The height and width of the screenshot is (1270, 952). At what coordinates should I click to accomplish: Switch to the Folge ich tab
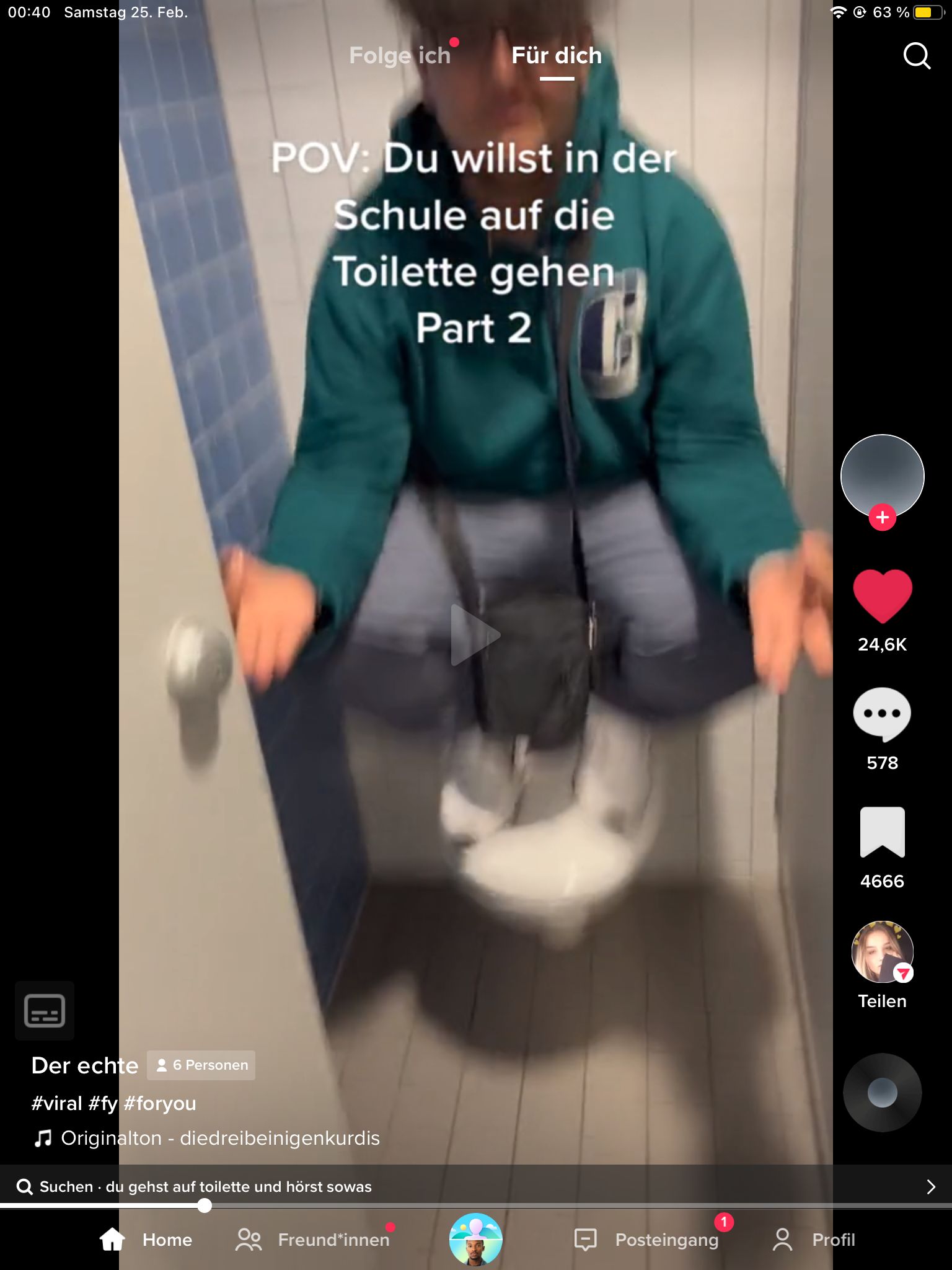(x=400, y=56)
